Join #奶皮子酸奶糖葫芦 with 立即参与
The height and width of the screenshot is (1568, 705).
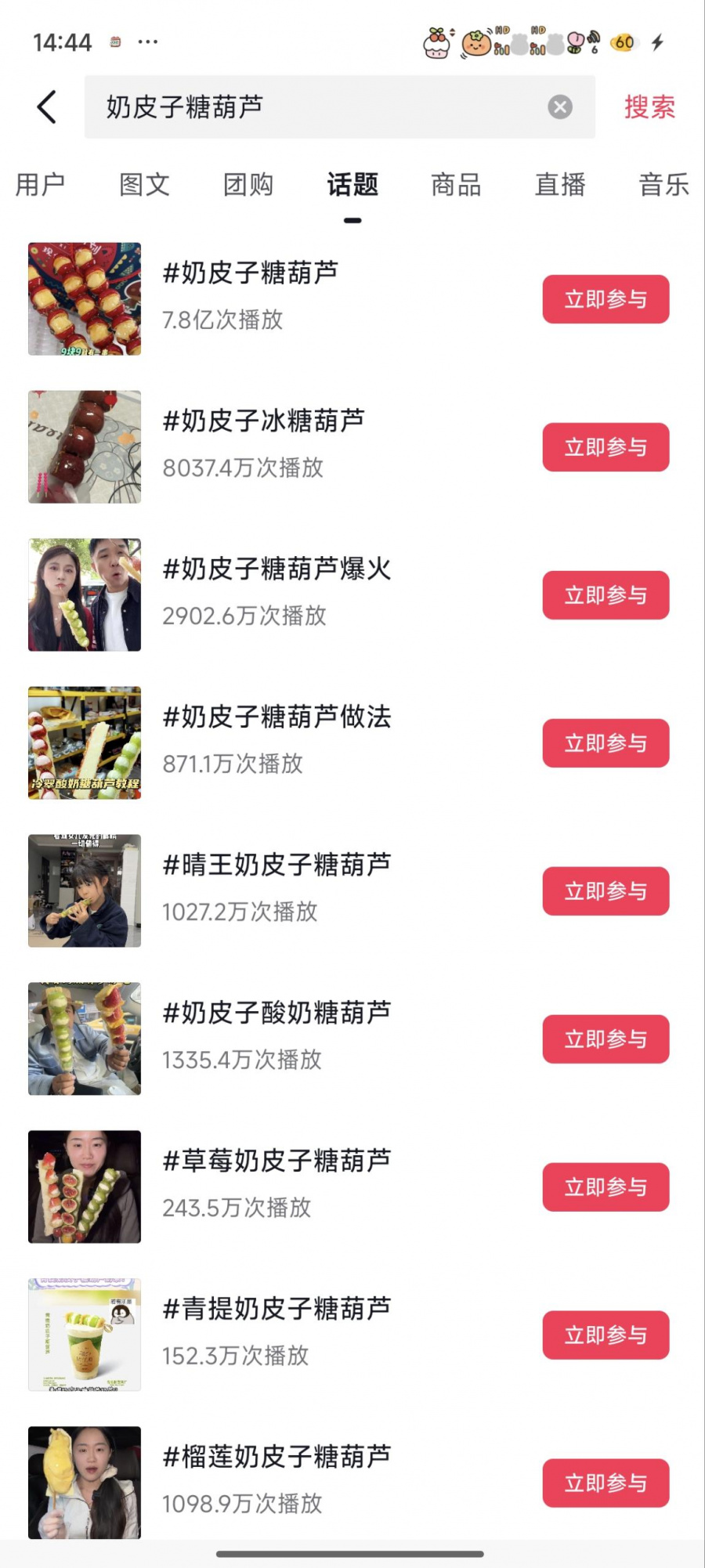tap(606, 1039)
